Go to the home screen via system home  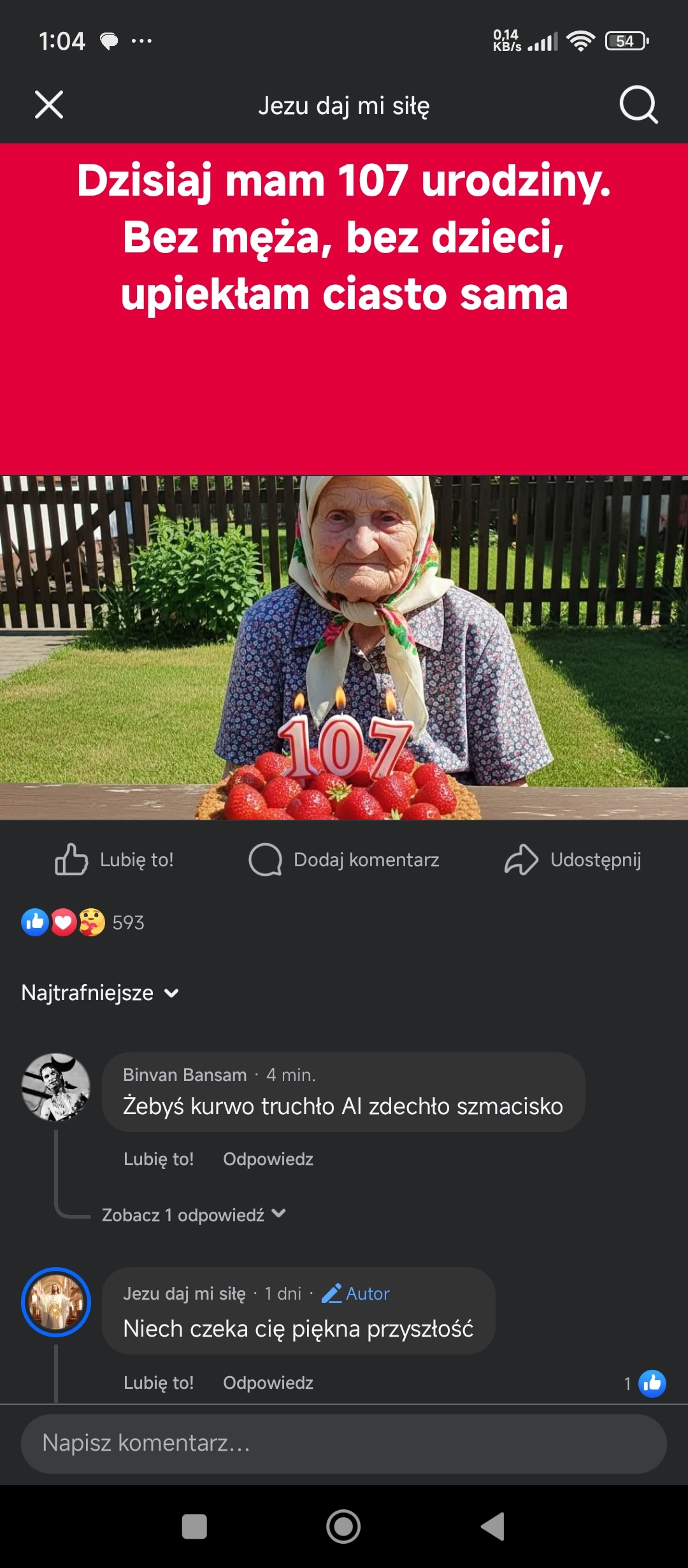tap(343, 1527)
